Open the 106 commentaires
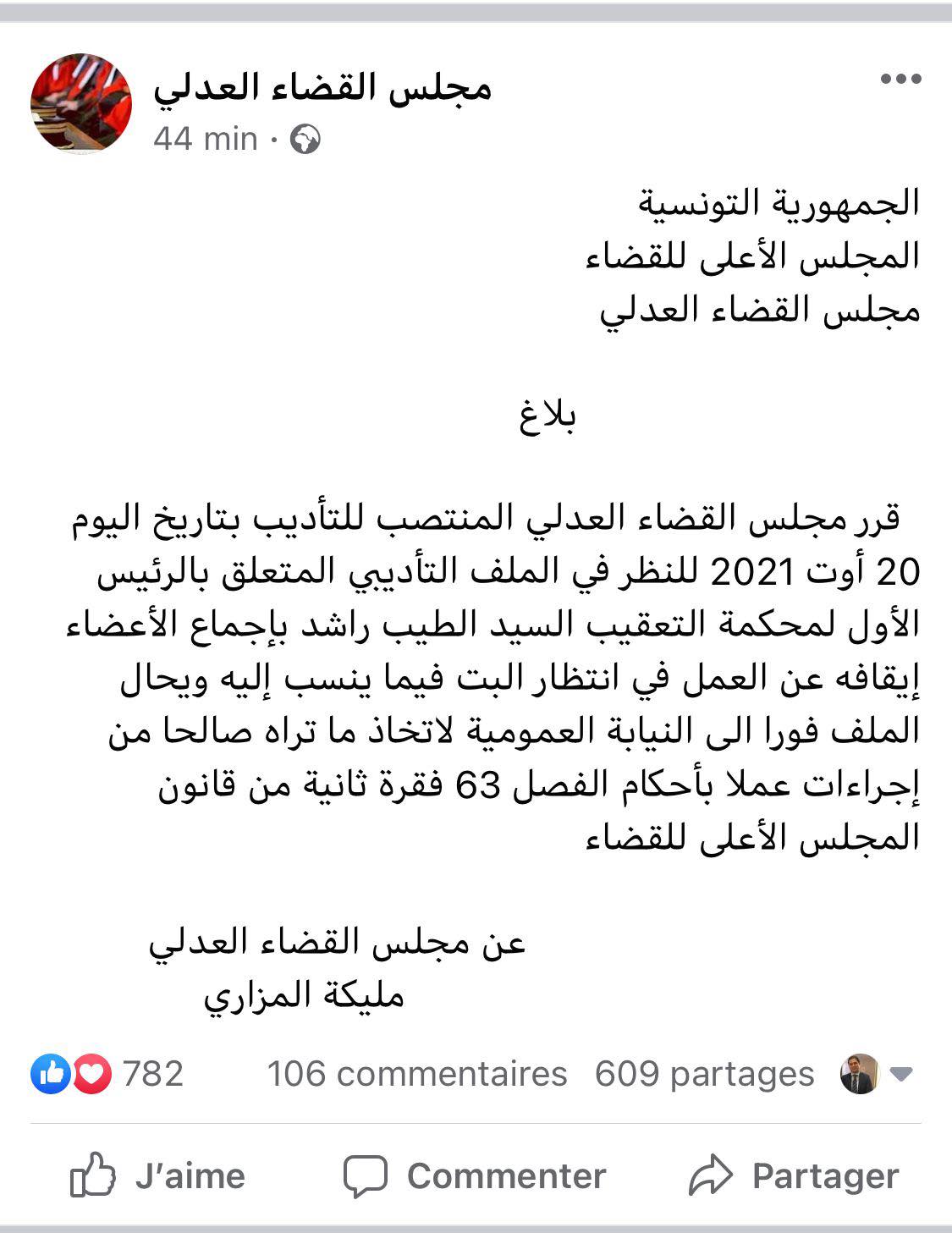This screenshot has height=1233, width=952. pyautogui.click(x=417, y=1074)
